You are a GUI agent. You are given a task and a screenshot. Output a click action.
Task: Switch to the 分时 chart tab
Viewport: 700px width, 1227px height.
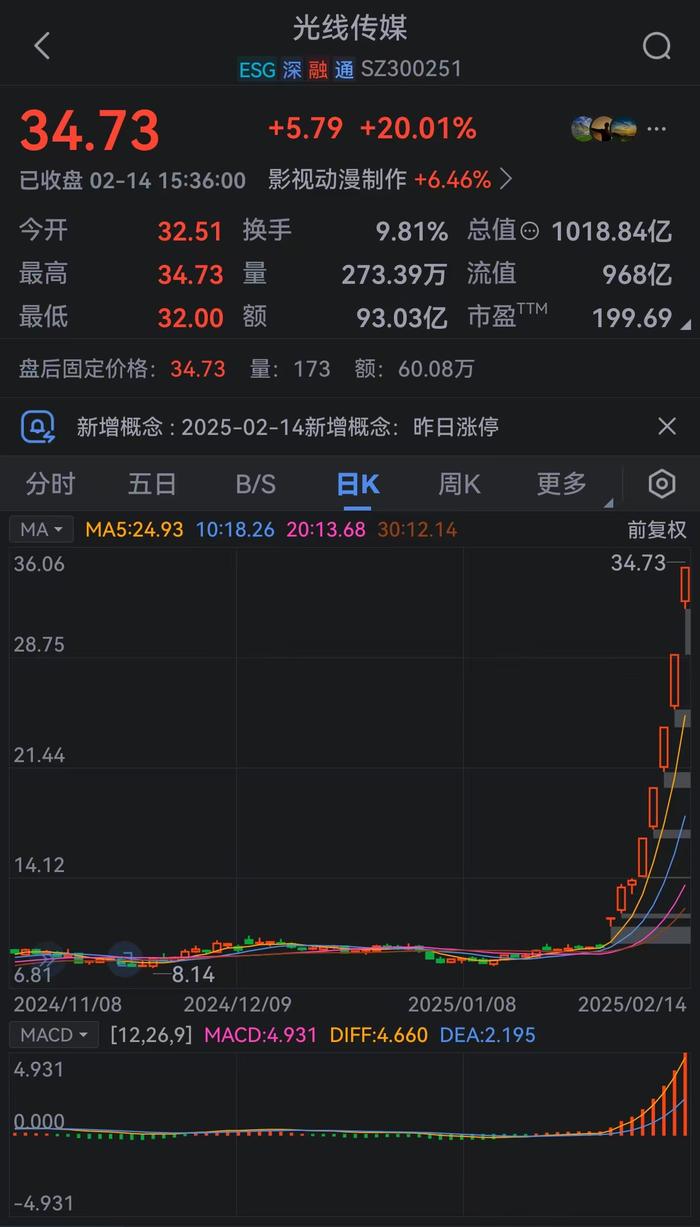click(50, 485)
